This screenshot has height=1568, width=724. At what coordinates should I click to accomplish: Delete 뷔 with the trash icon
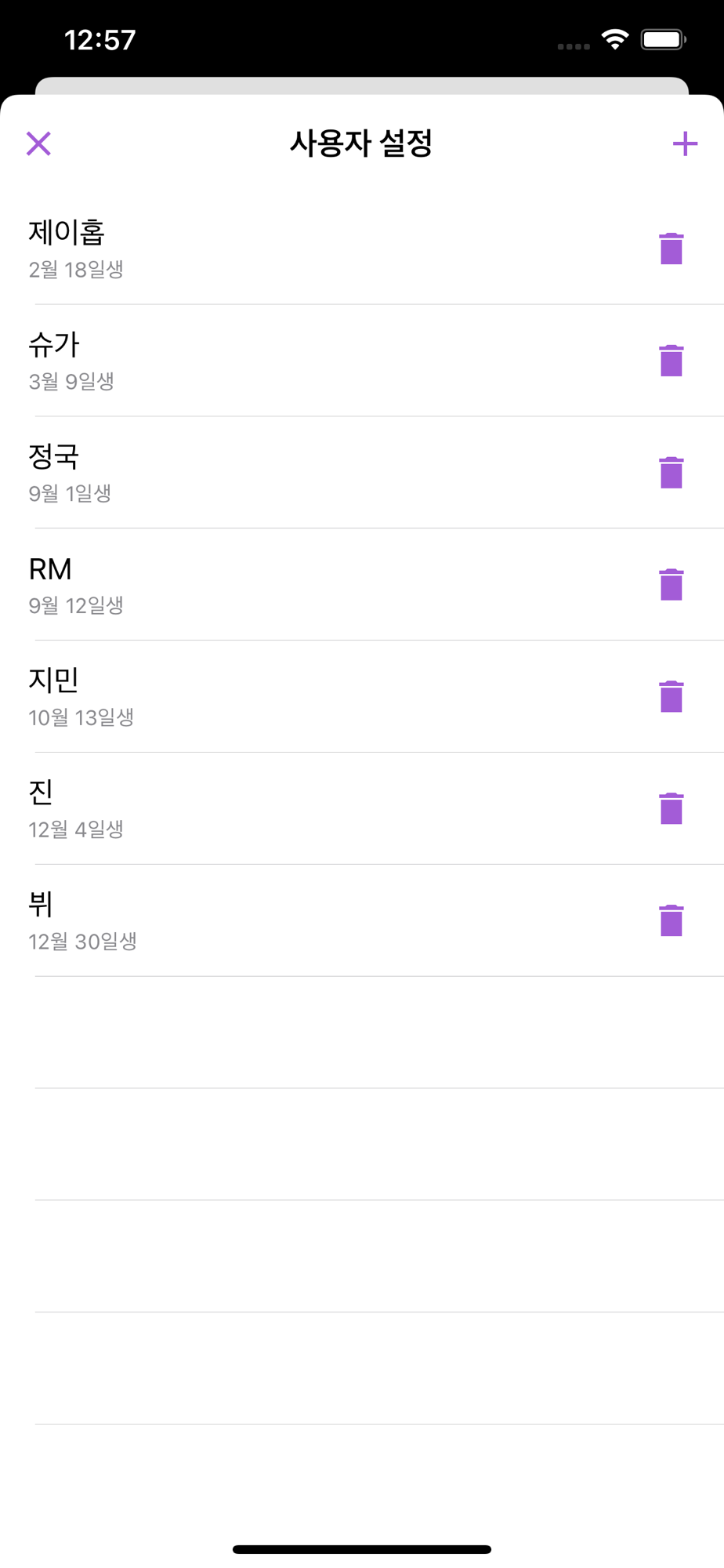click(x=672, y=921)
